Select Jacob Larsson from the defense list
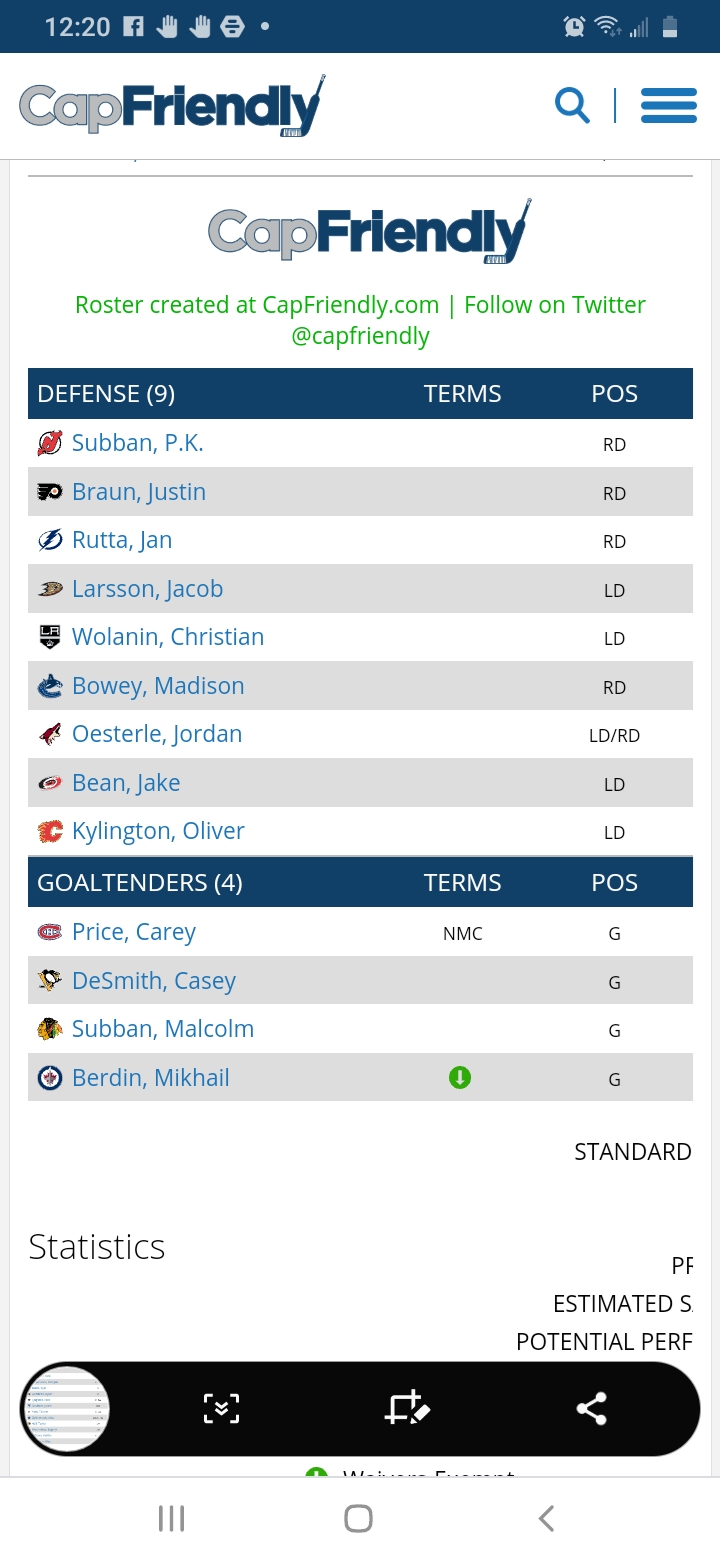 point(147,589)
